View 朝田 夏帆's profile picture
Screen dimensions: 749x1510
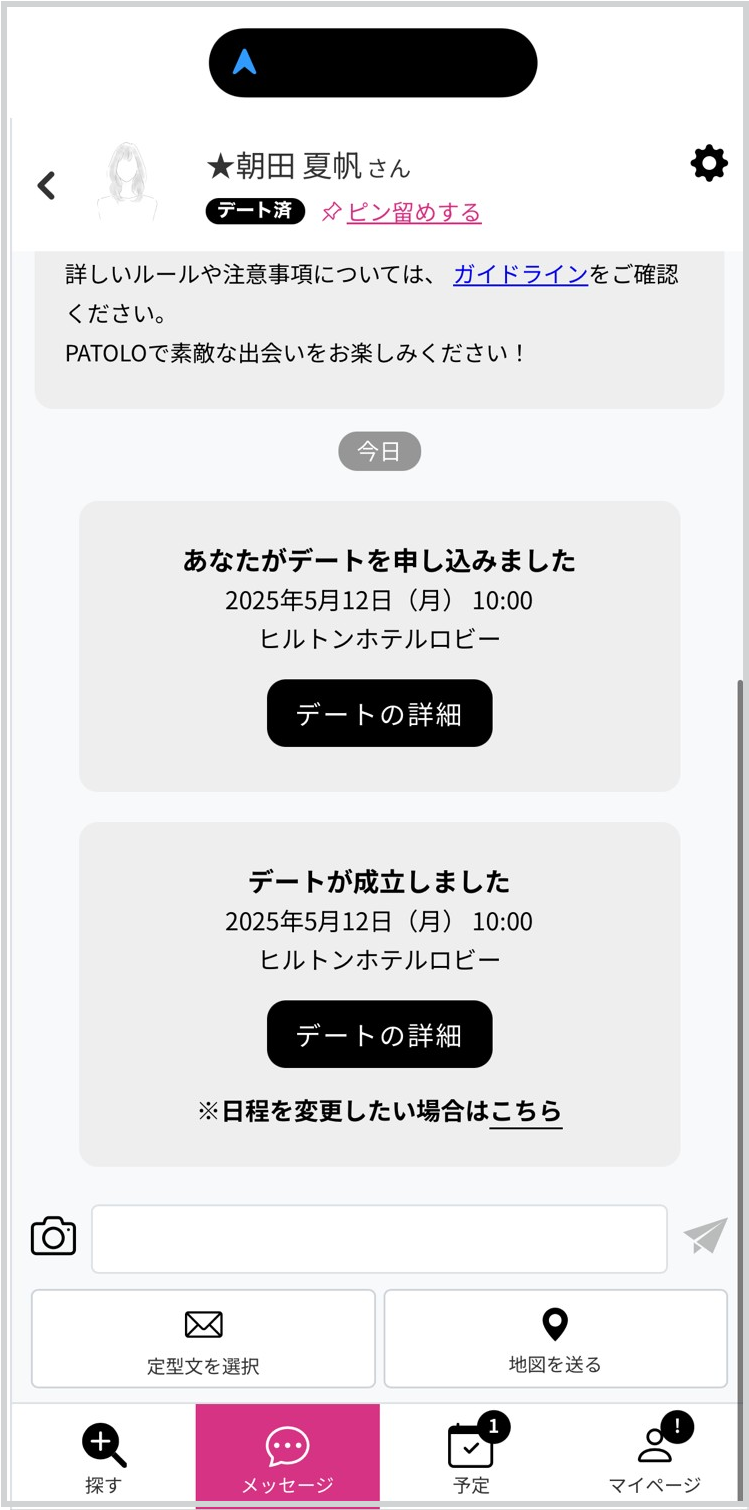127,183
